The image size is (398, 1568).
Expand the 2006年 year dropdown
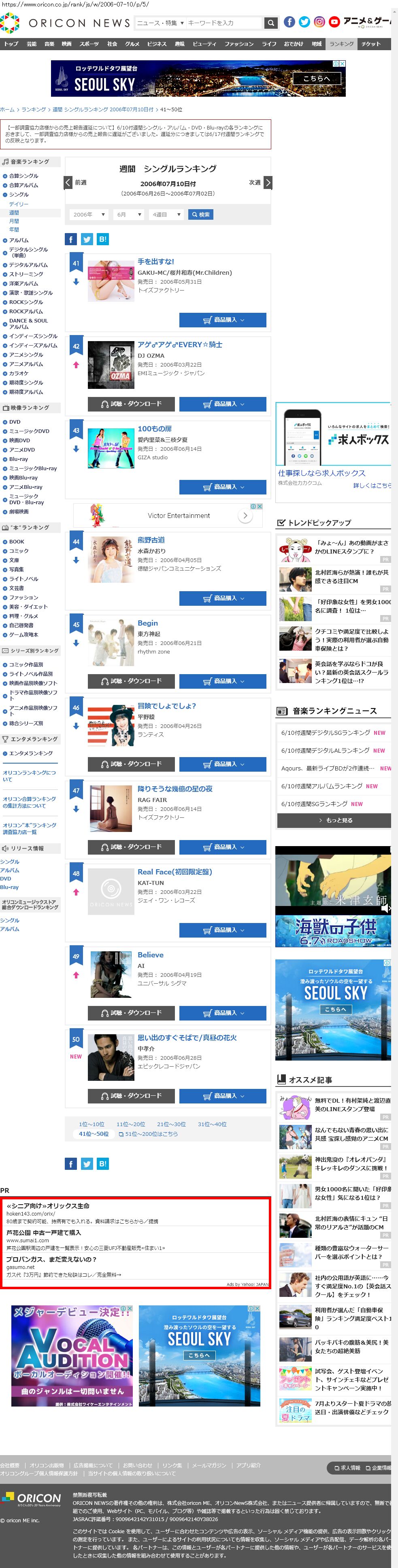pyautogui.click(x=88, y=214)
